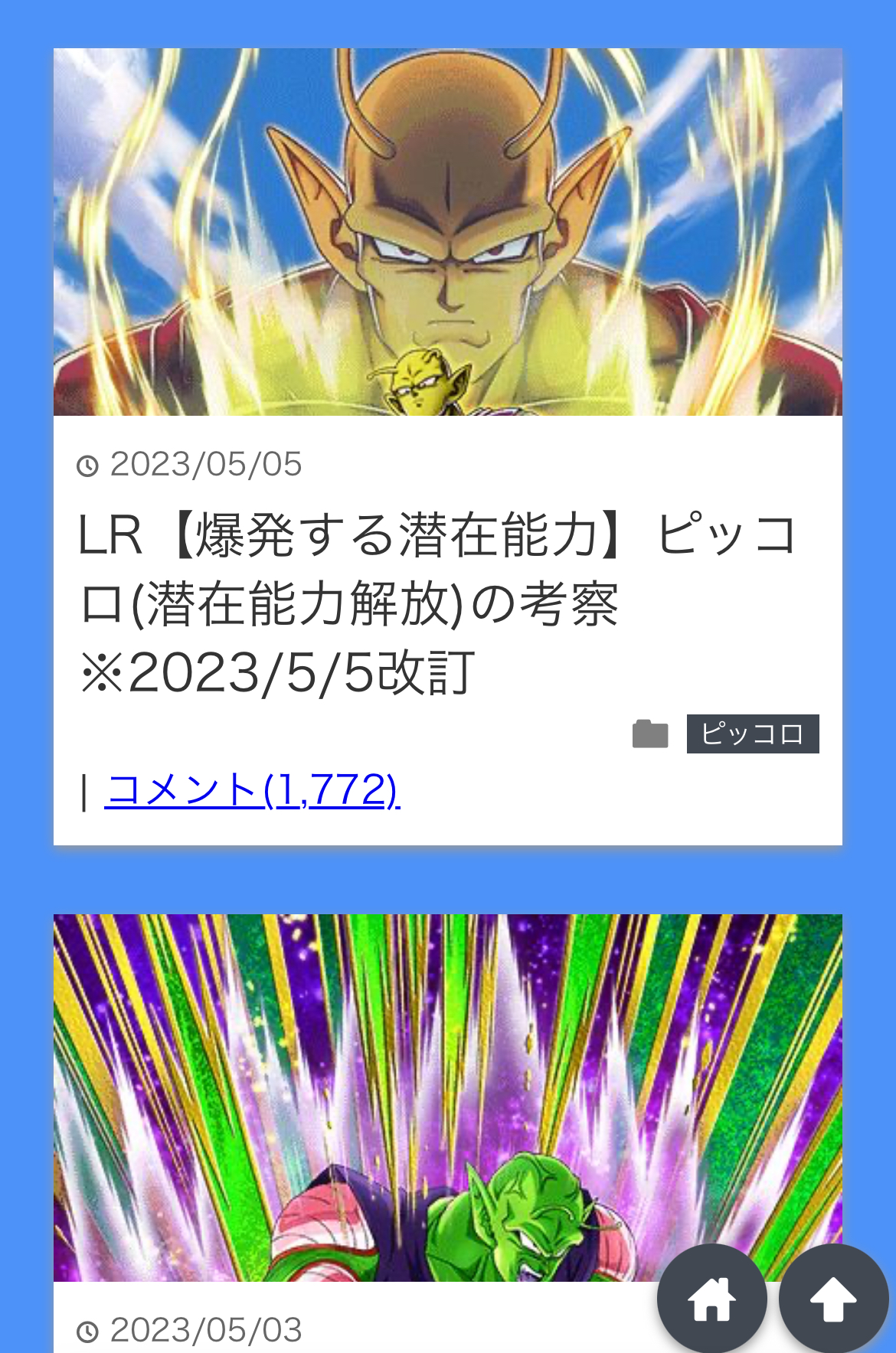896x1353 pixels.
Task: Open the LR【爆発する潜在能力】ピッコロ article title
Action: tap(437, 603)
